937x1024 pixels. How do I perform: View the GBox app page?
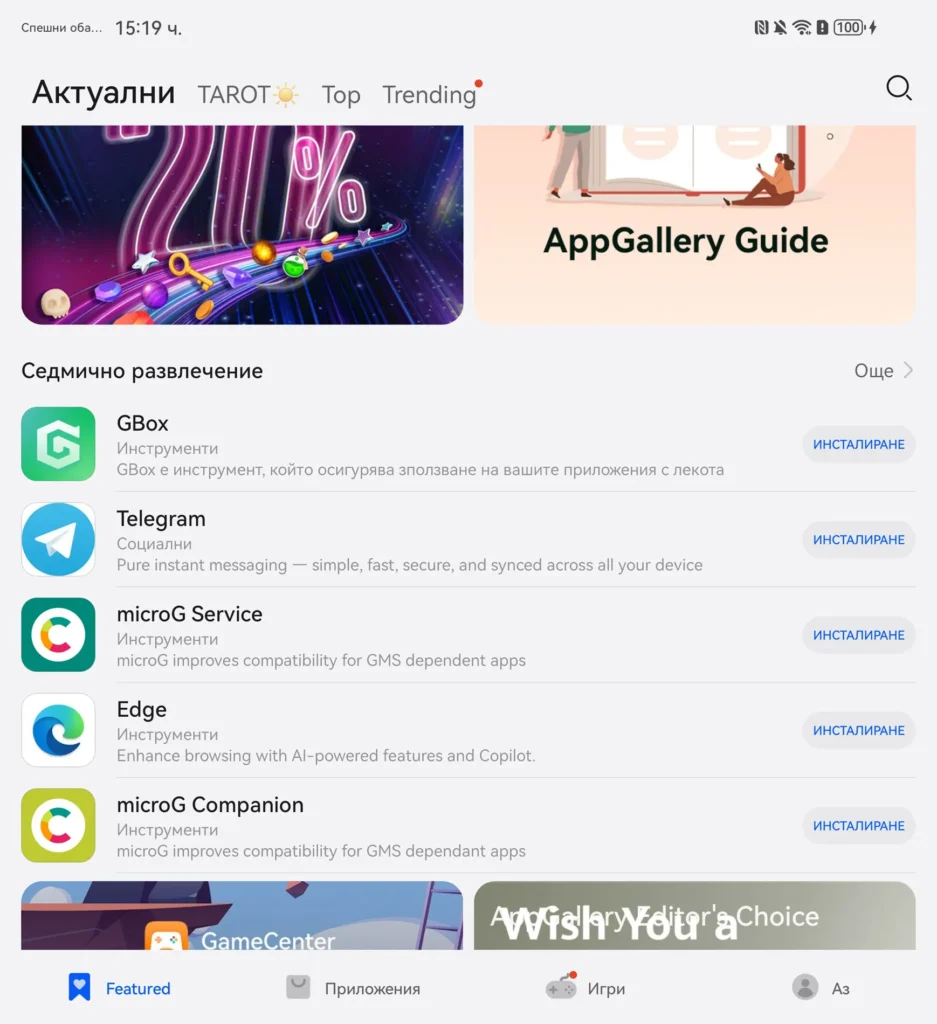click(400, 445)
